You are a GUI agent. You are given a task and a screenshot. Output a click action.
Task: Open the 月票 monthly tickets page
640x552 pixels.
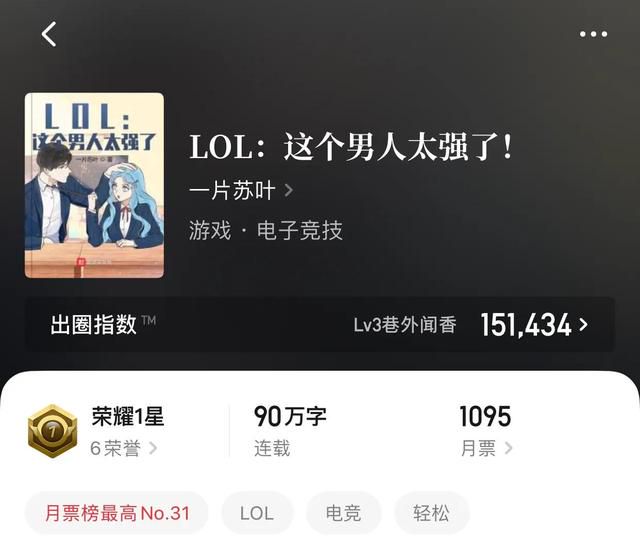click(x=486, y=448)
